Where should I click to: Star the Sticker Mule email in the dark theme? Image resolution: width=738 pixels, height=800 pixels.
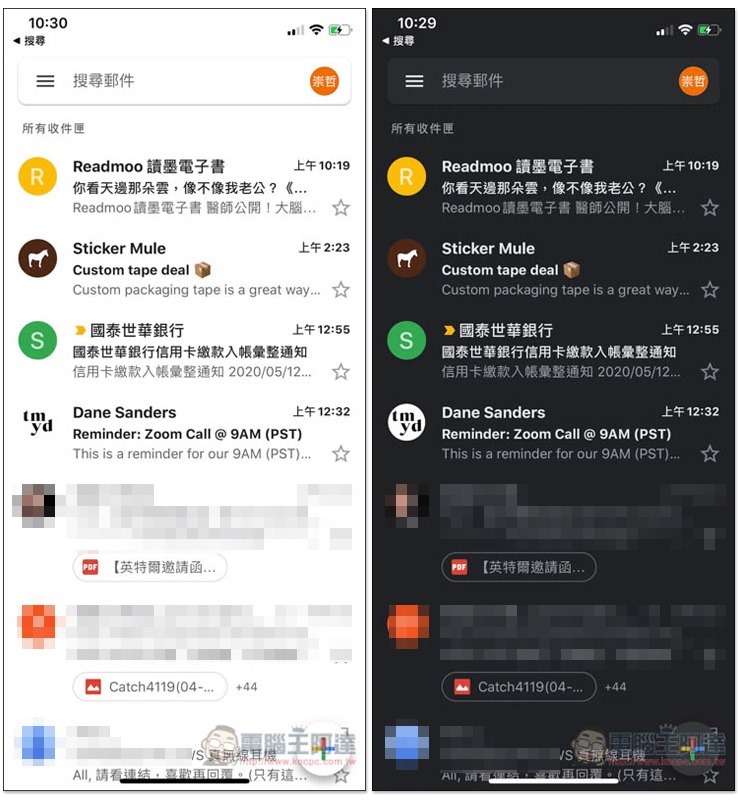click(710, 290)
